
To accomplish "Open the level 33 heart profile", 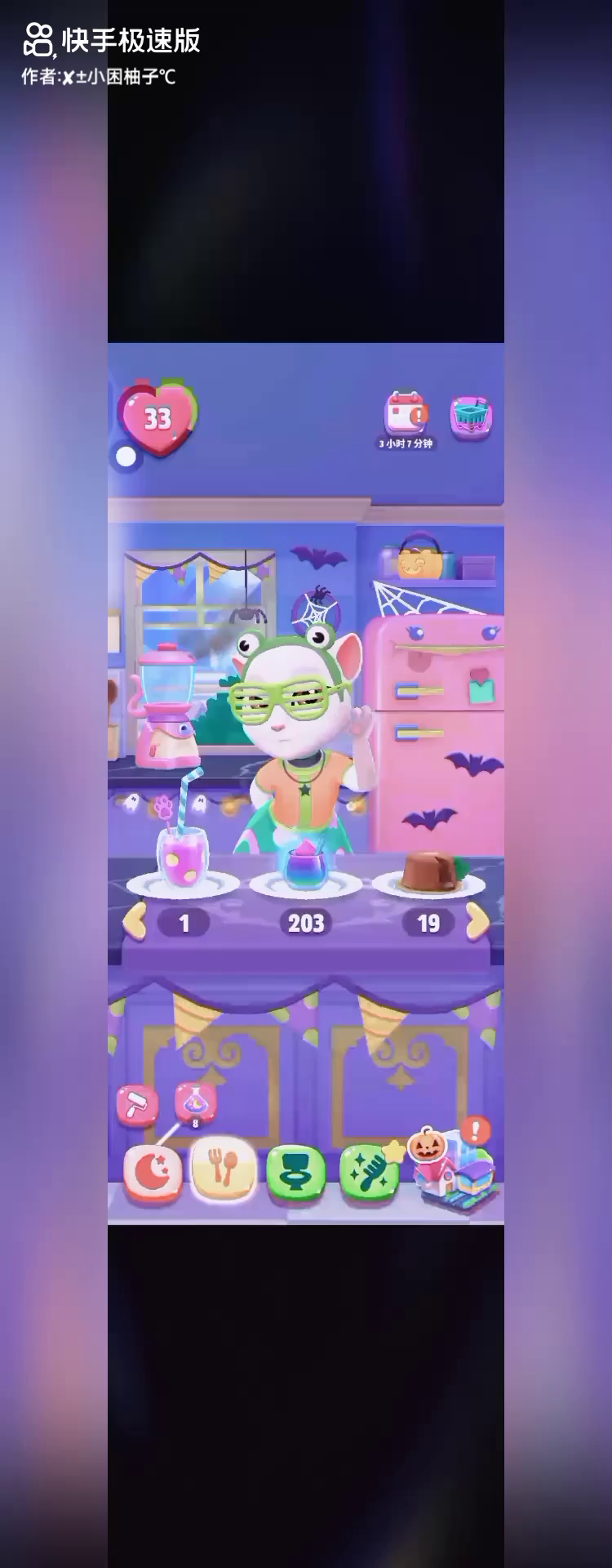I will click(x=158, y=419).
